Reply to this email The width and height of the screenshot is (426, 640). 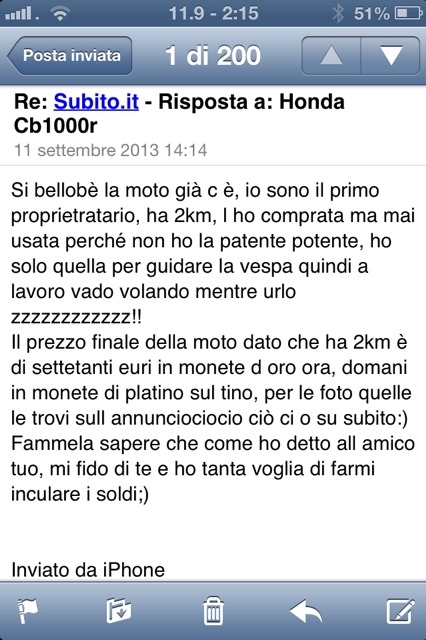point(306,612)
